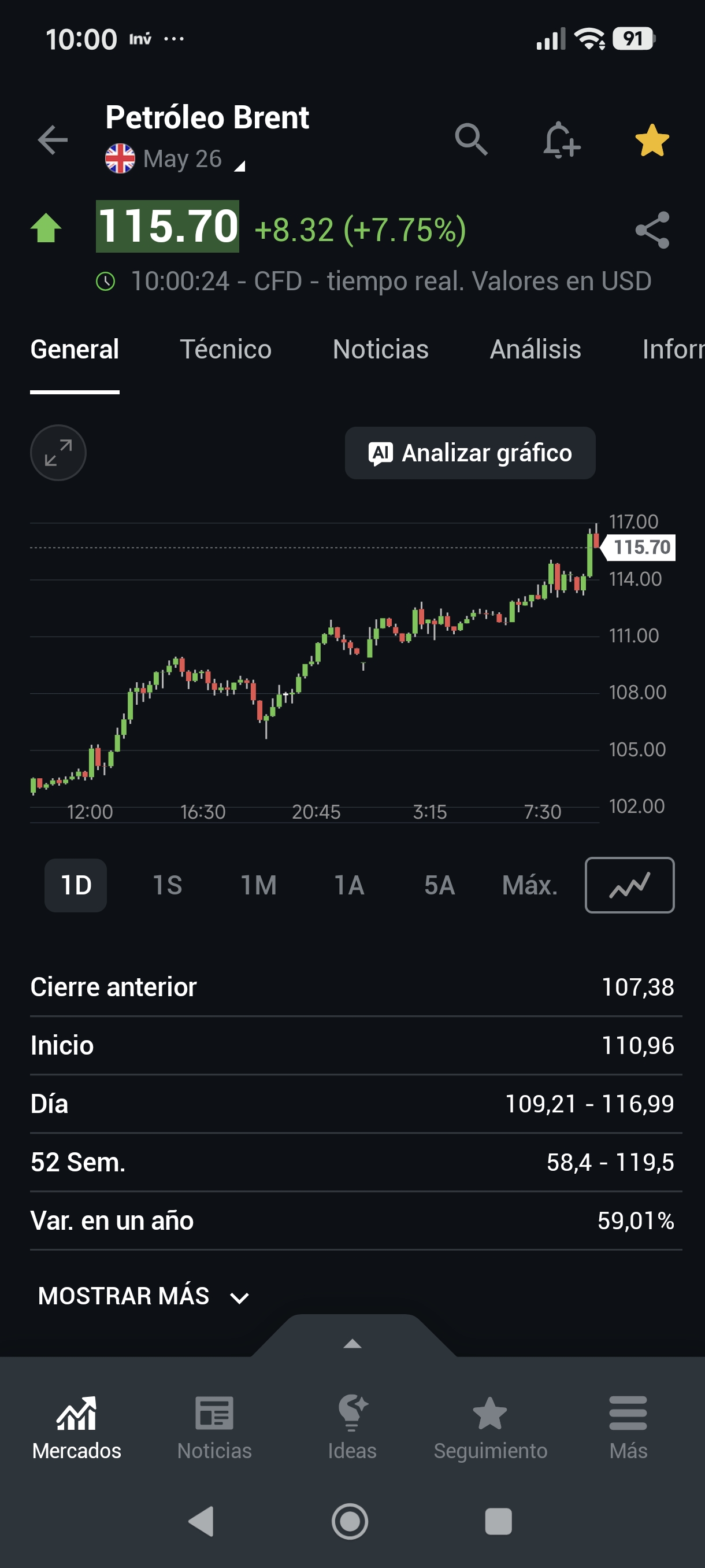This screenshot has width=705, height=1568.
Task: Choose the 5A chart range
Action: (x=439, y=885)
